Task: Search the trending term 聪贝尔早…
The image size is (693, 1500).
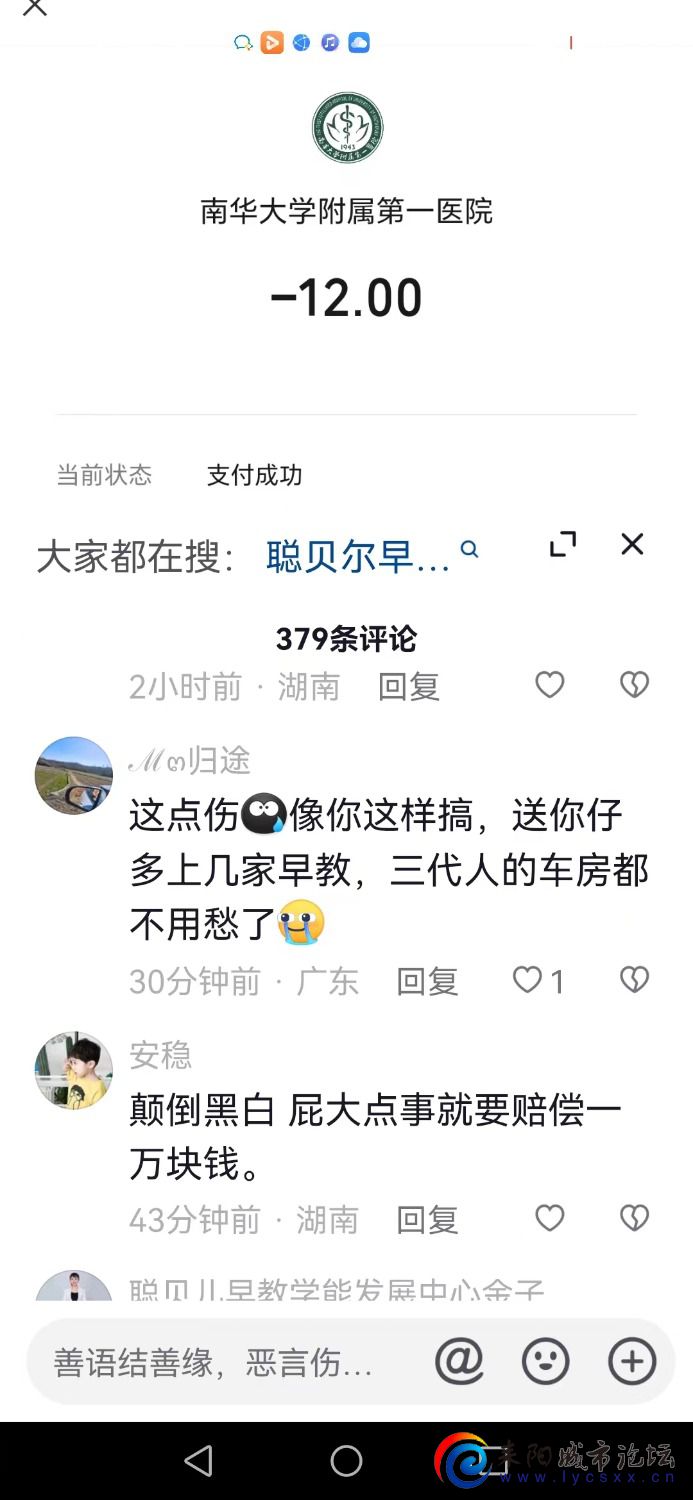Action: 370,556
